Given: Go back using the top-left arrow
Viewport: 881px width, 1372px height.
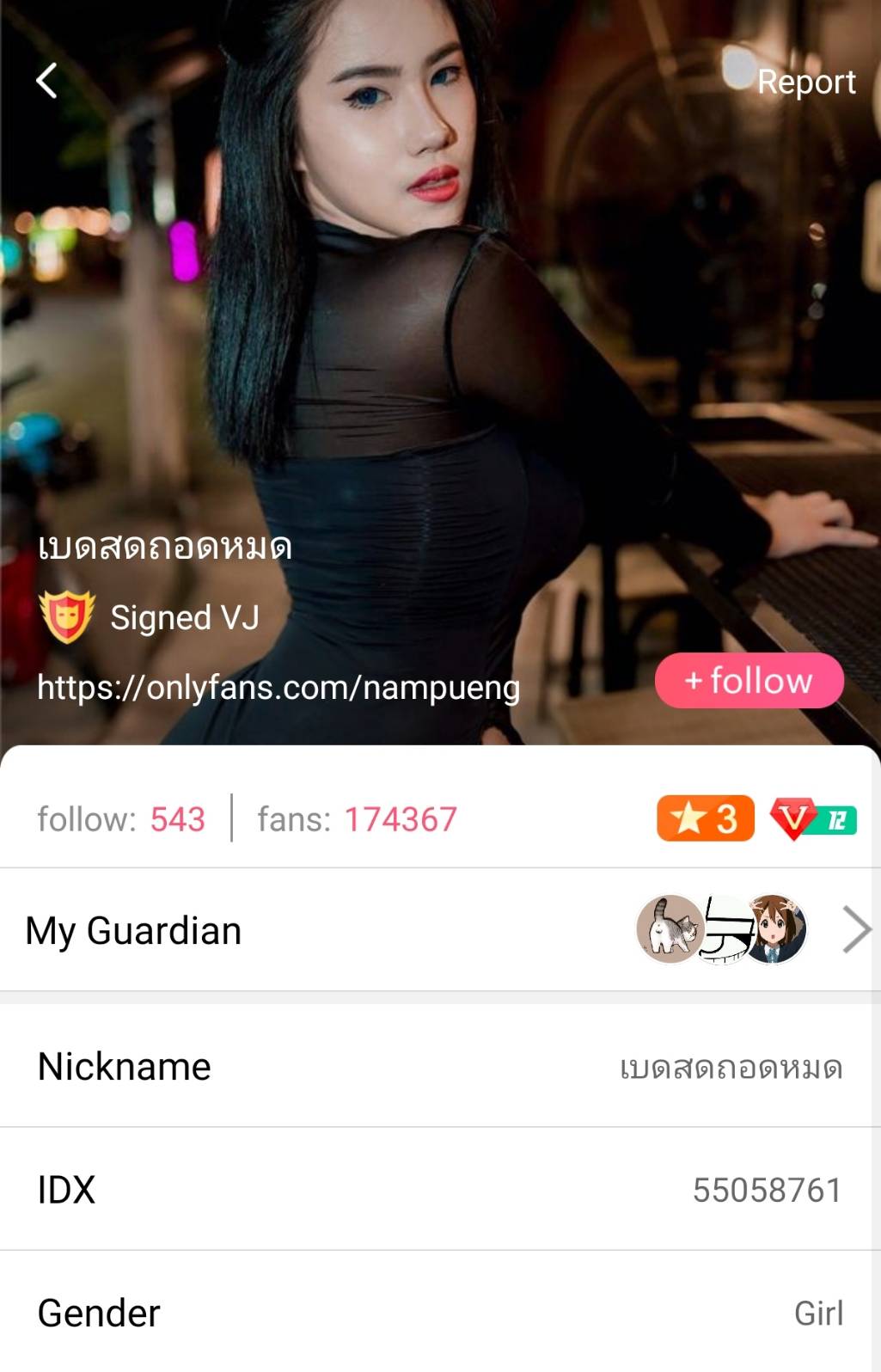Looking at the screenshot, I should (47, 81).
